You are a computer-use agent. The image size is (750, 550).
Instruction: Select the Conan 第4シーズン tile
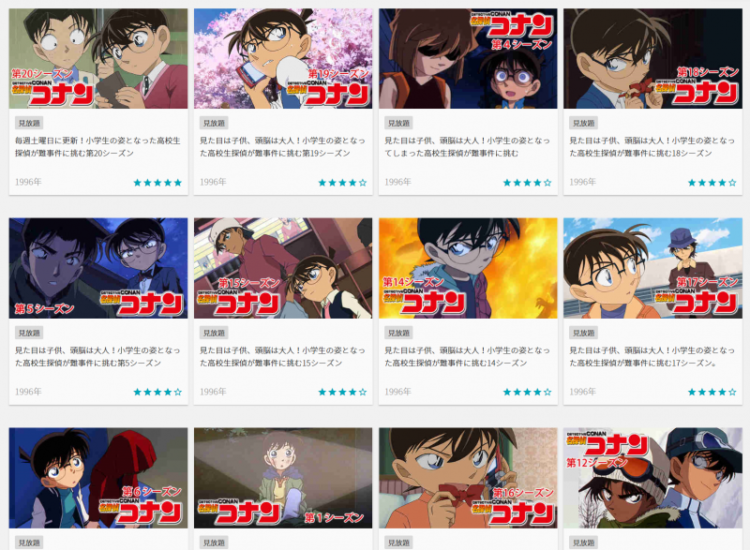[x=467, y=59]
